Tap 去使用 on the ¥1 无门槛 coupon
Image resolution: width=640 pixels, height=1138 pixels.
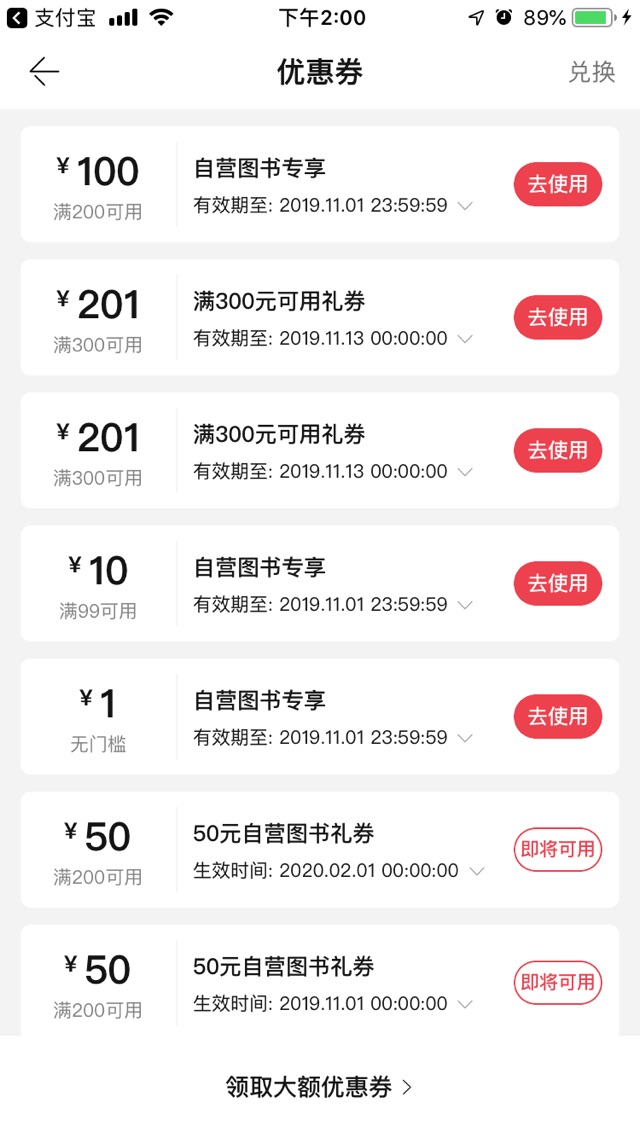tap(557, 716)
